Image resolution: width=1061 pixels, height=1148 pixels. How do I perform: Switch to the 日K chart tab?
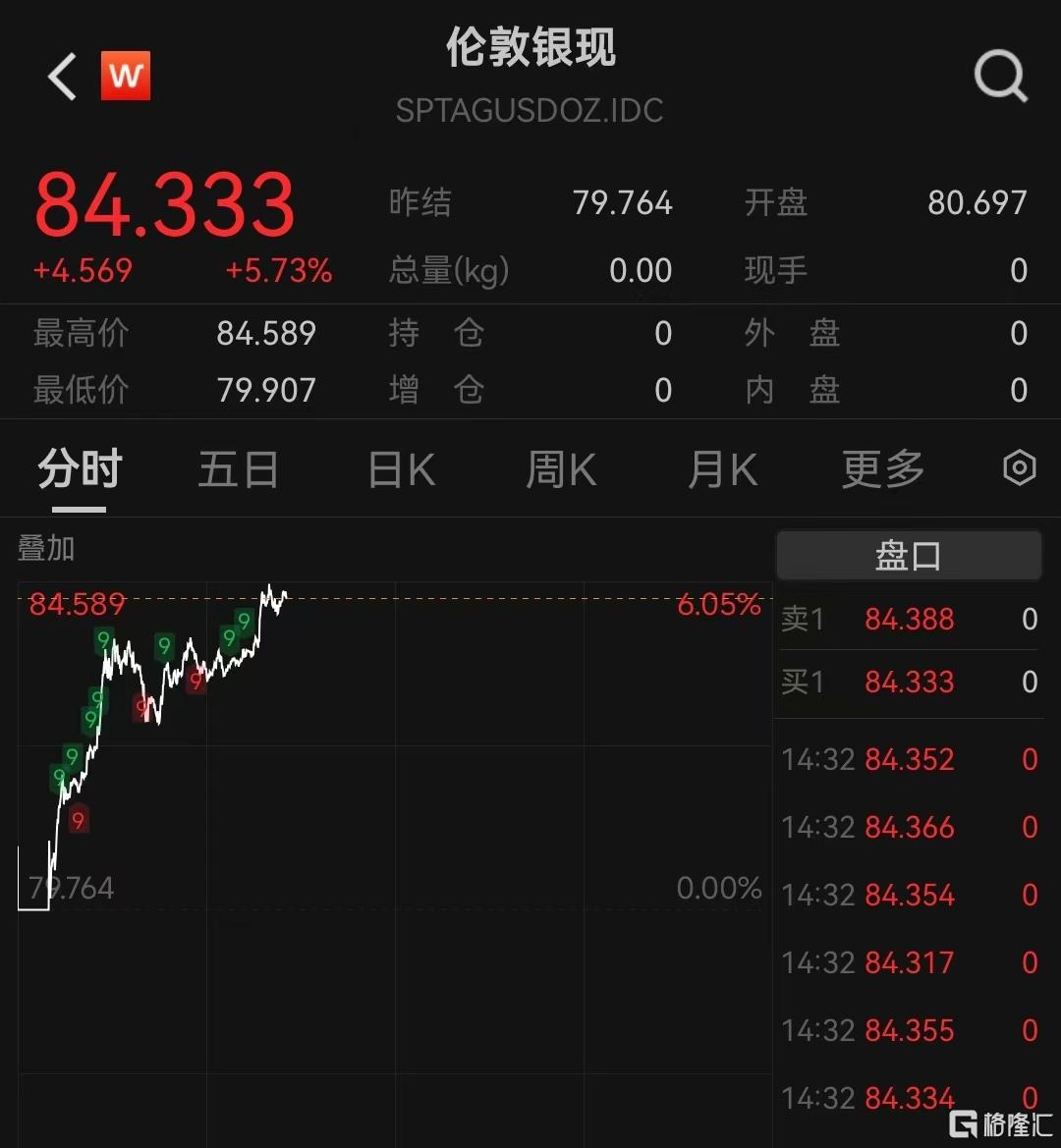(x=401, y=469)
